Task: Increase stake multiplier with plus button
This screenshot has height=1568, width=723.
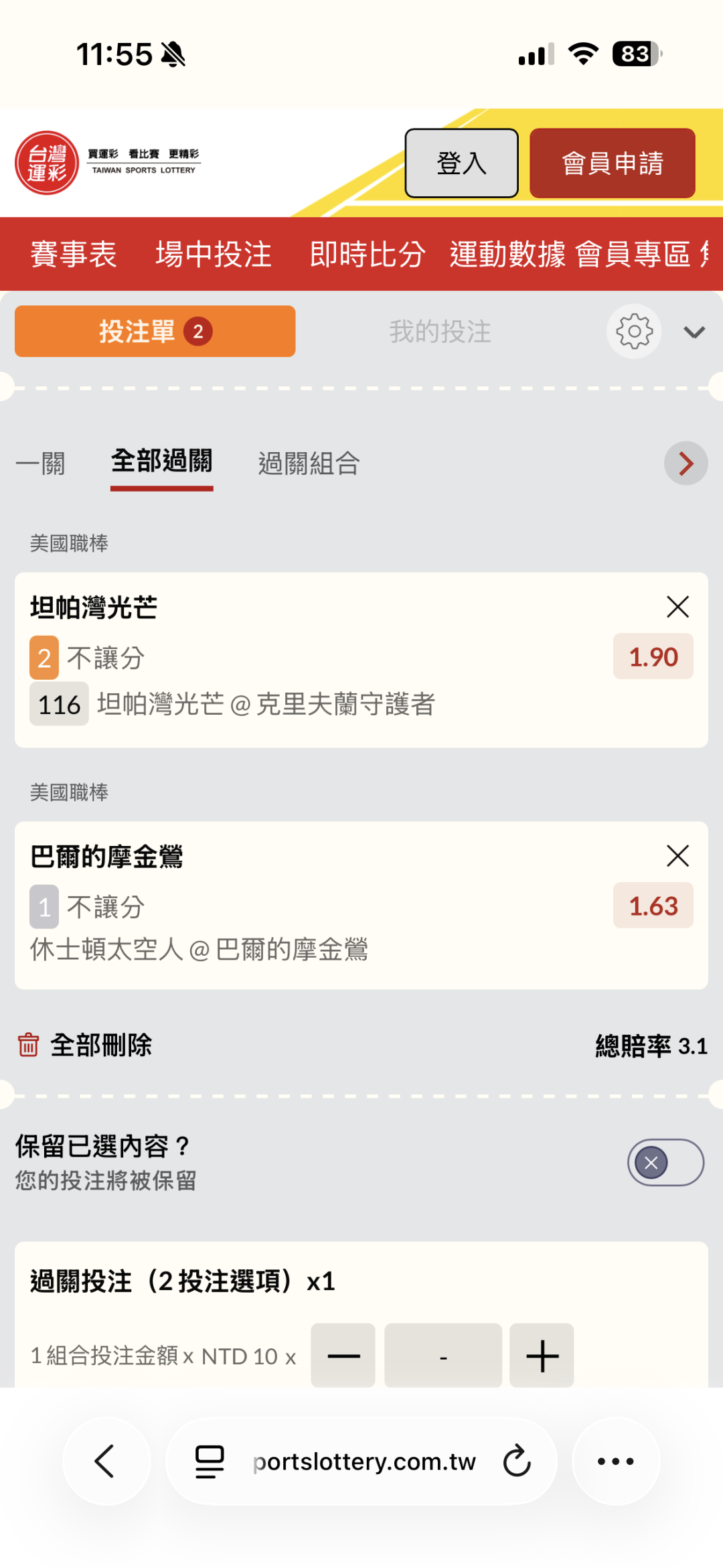Action: (542, 1356)
